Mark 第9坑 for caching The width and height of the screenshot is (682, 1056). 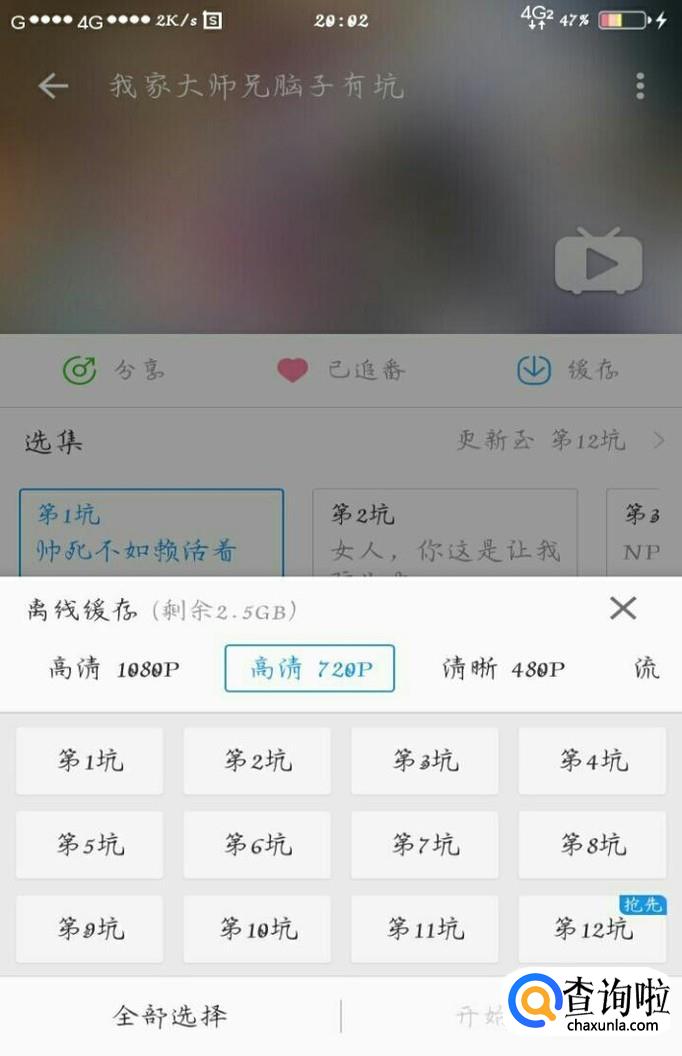(x=90, y=929)
